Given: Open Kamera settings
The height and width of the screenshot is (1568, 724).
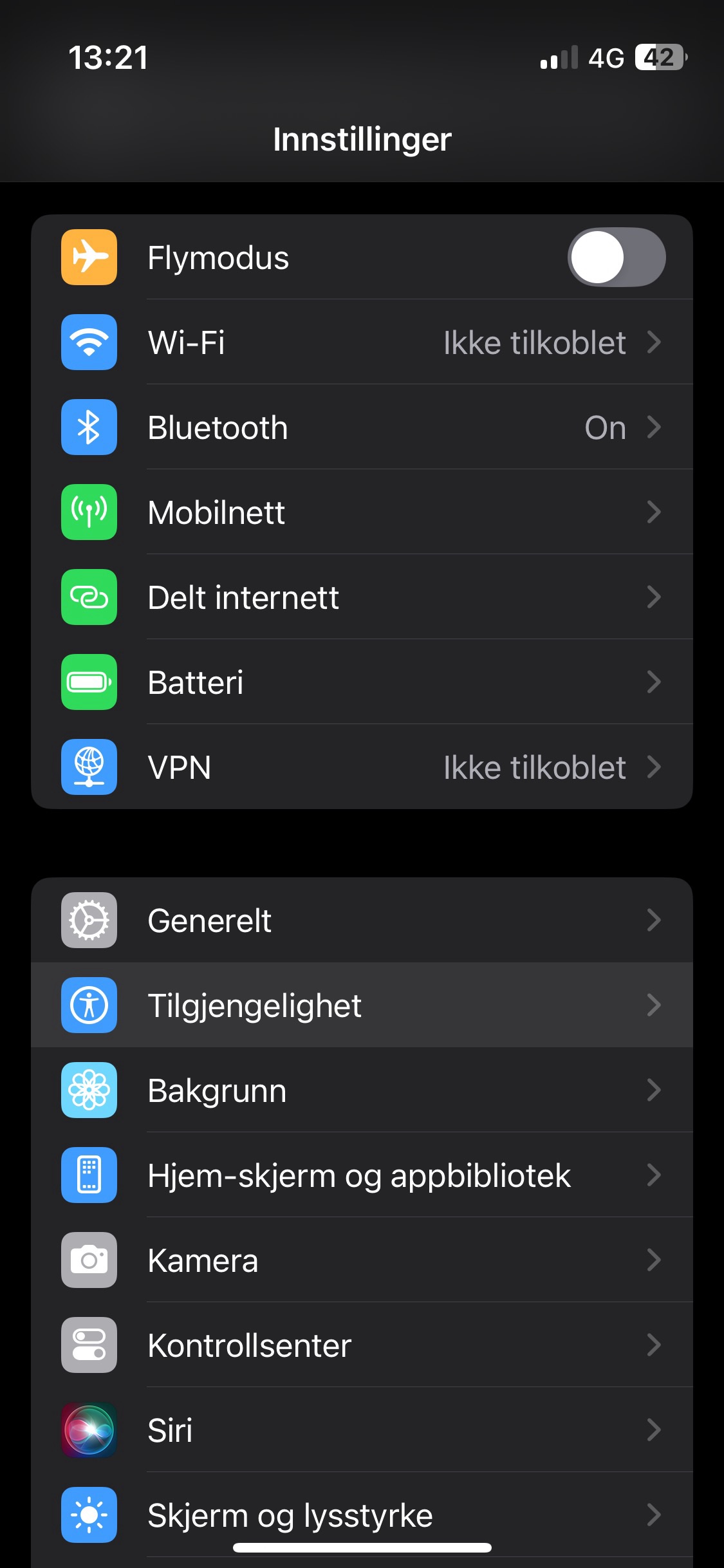Looking at the screenshot, I should click(362, 1260).
